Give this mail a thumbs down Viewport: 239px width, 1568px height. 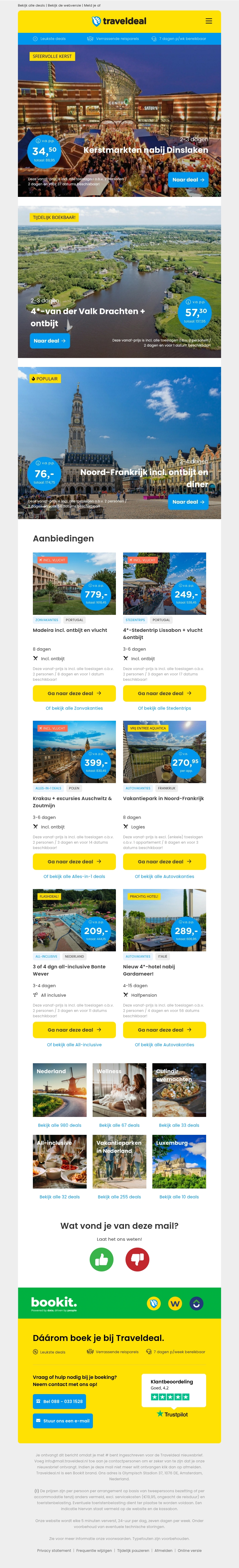click(137, 1260)
